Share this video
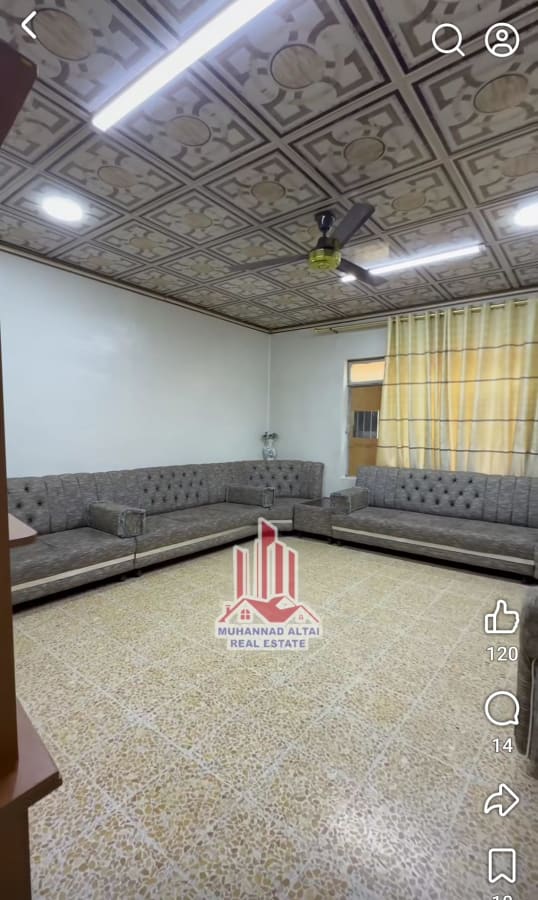 [502, 800]
